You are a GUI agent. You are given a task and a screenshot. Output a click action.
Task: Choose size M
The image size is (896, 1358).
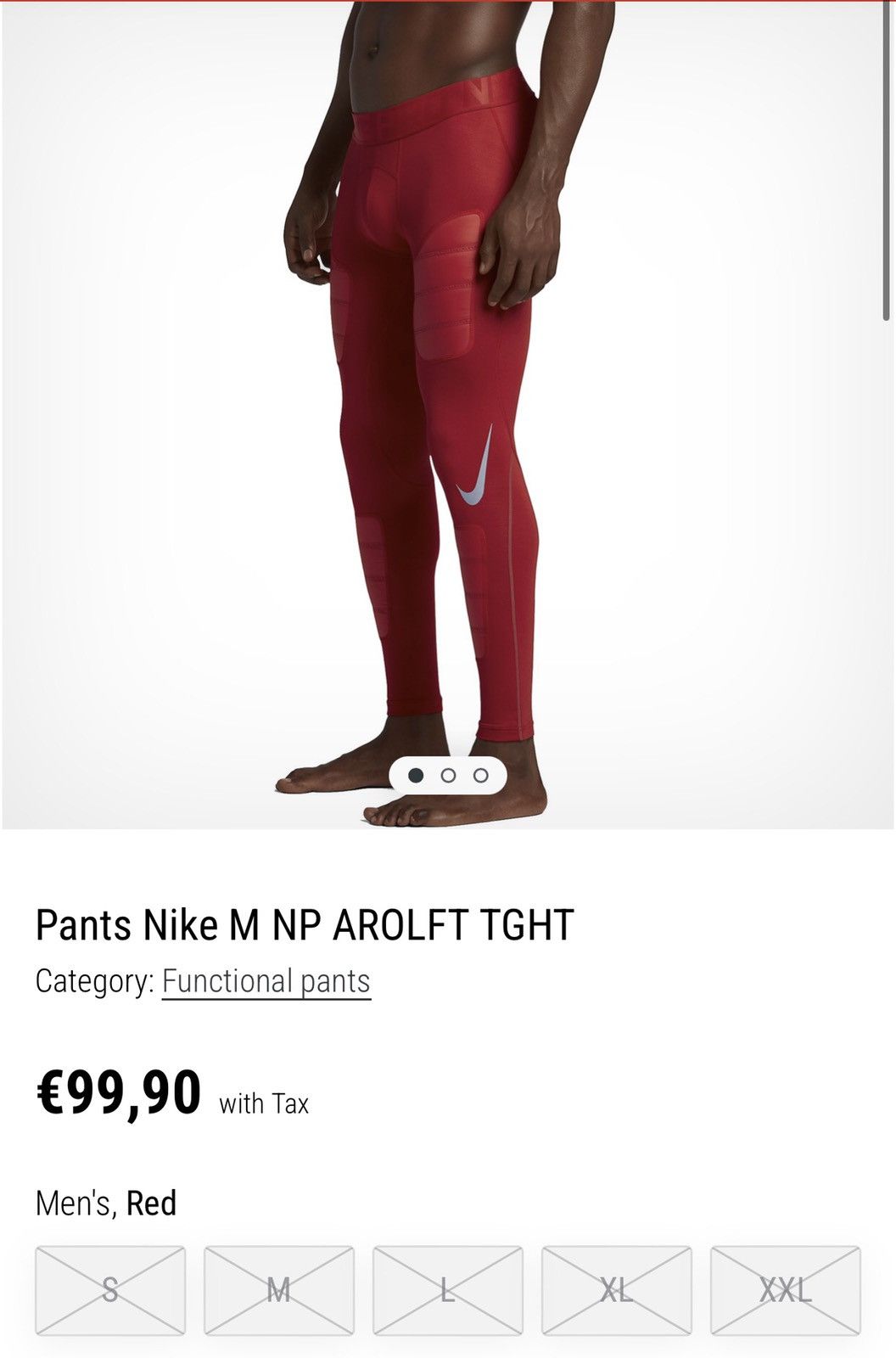(x=279, y=1290)
